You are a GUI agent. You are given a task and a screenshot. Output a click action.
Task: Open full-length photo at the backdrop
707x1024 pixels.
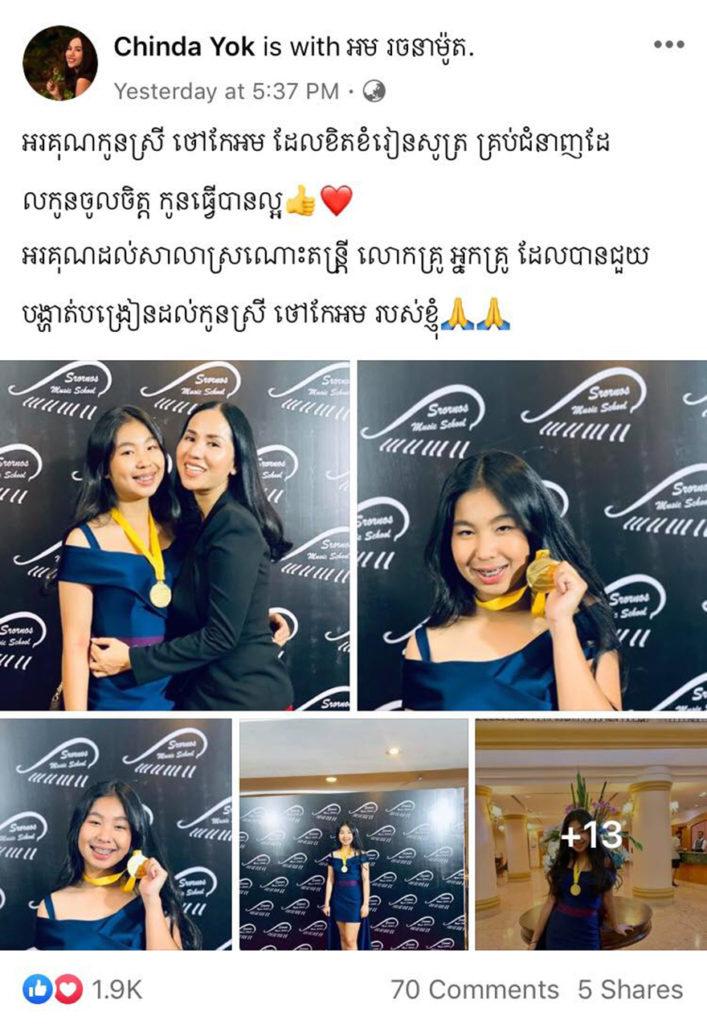click(353, 834)
